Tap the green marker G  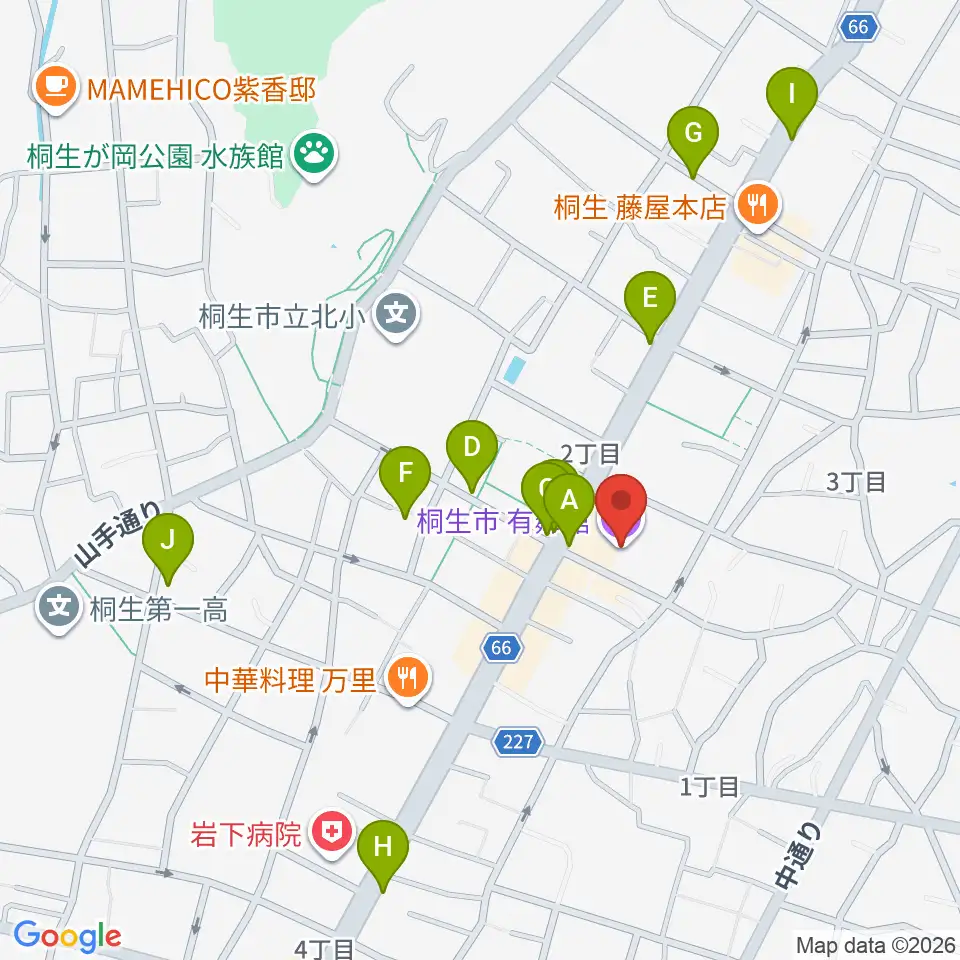(693, 138)
